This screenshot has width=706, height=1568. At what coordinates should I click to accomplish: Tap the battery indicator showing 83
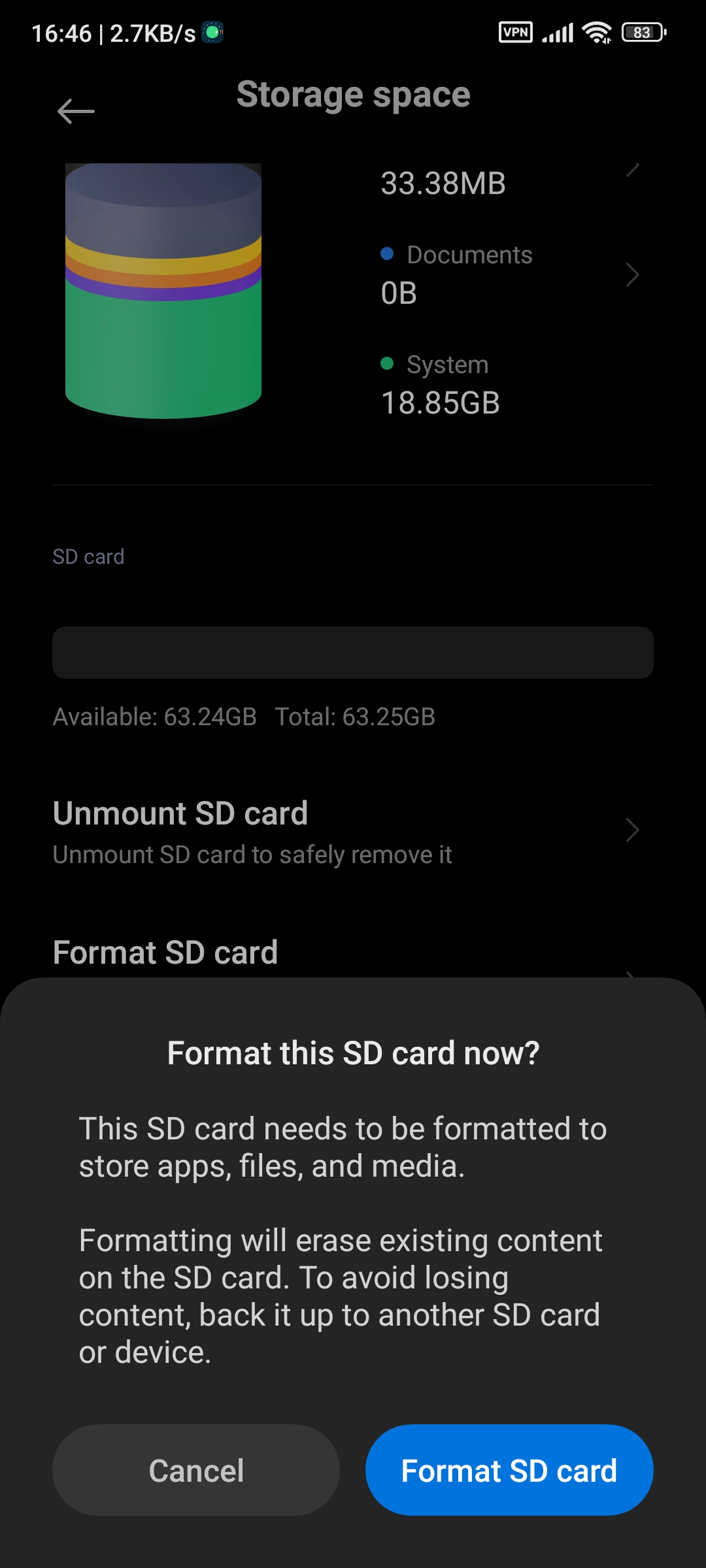642,31
